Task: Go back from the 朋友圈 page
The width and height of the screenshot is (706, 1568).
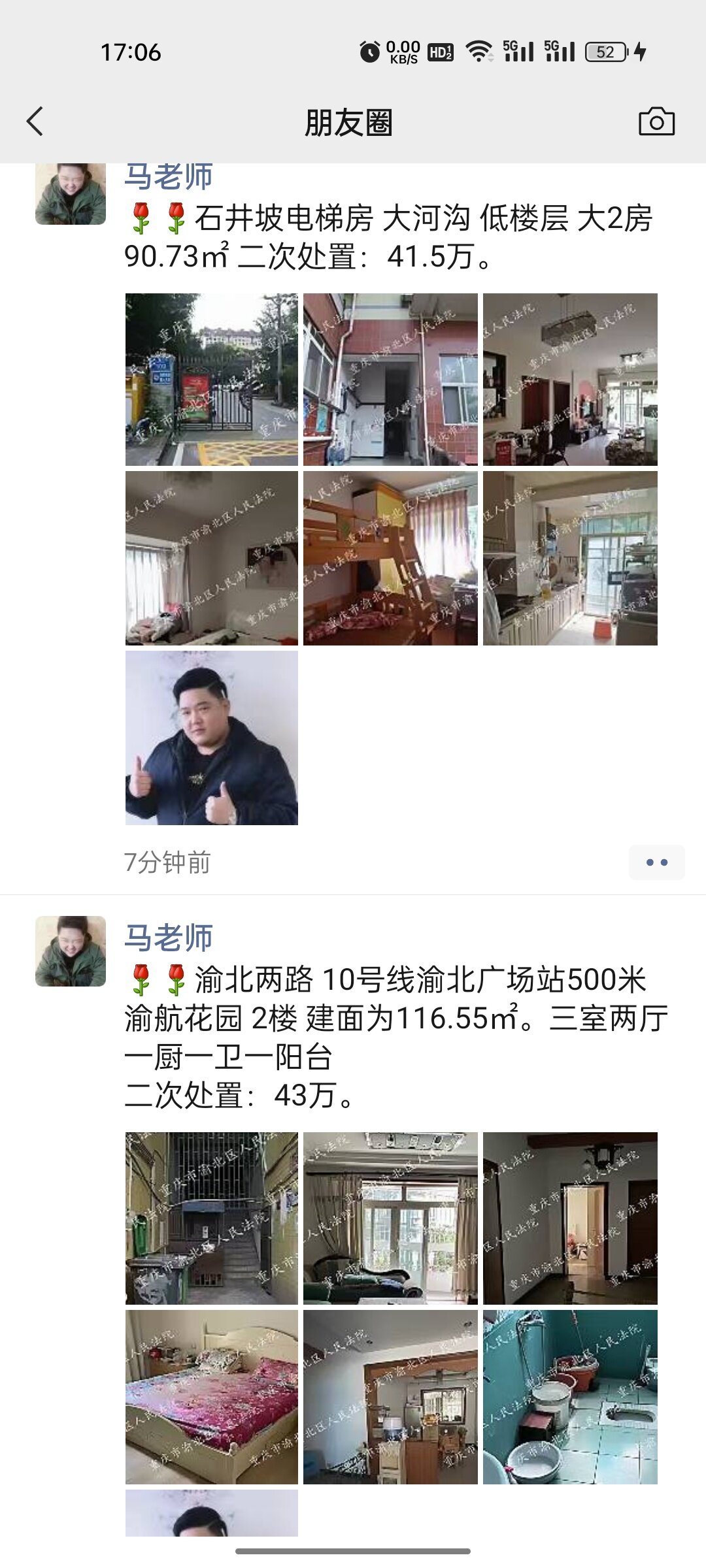Action: (x=35, y=122)
